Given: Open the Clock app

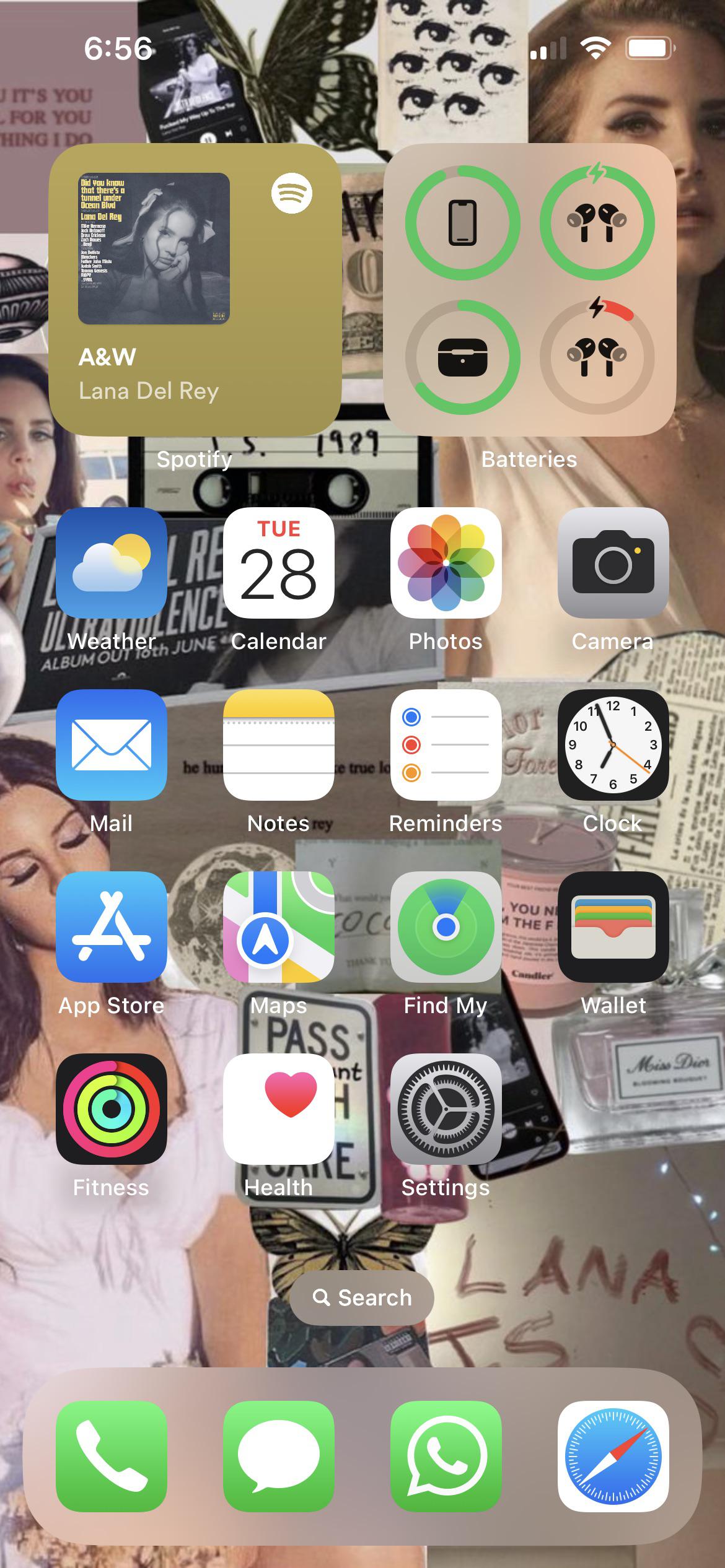Looking at the screenshot, I should [x=613, y=744].
